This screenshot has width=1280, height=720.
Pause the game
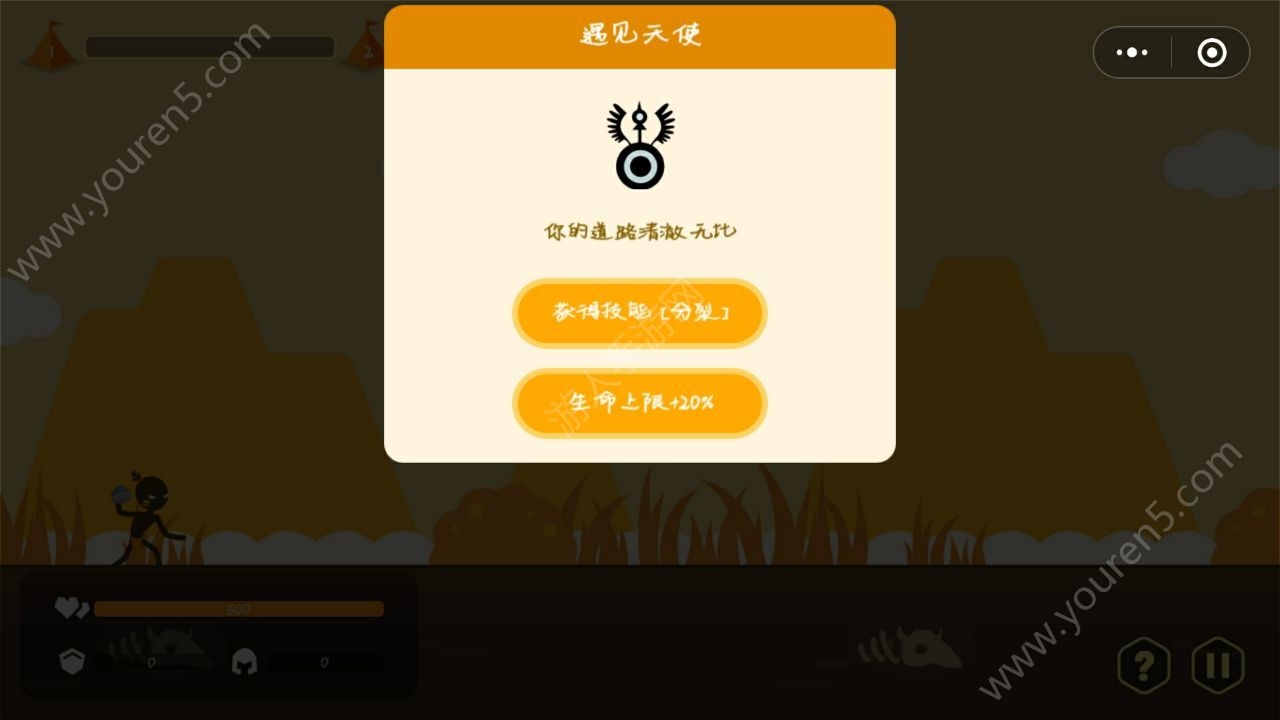pyautogui.click(x=1217, y=665)
